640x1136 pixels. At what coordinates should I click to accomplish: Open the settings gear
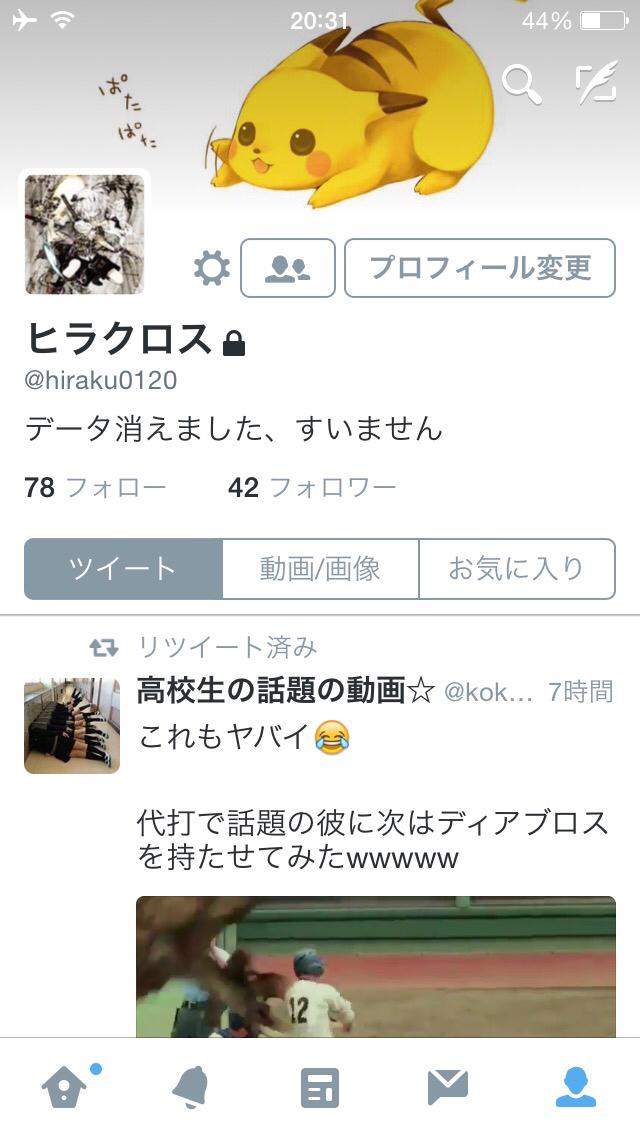click(211, 268)
